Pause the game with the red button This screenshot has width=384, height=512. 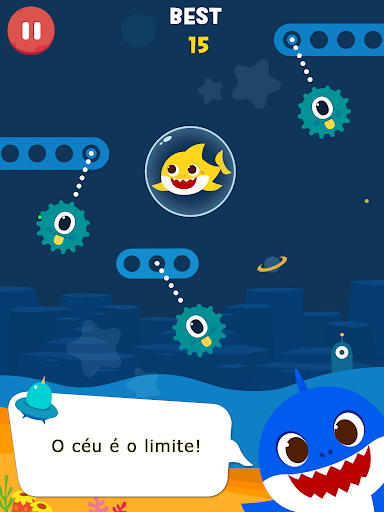(x=31, y=30)
